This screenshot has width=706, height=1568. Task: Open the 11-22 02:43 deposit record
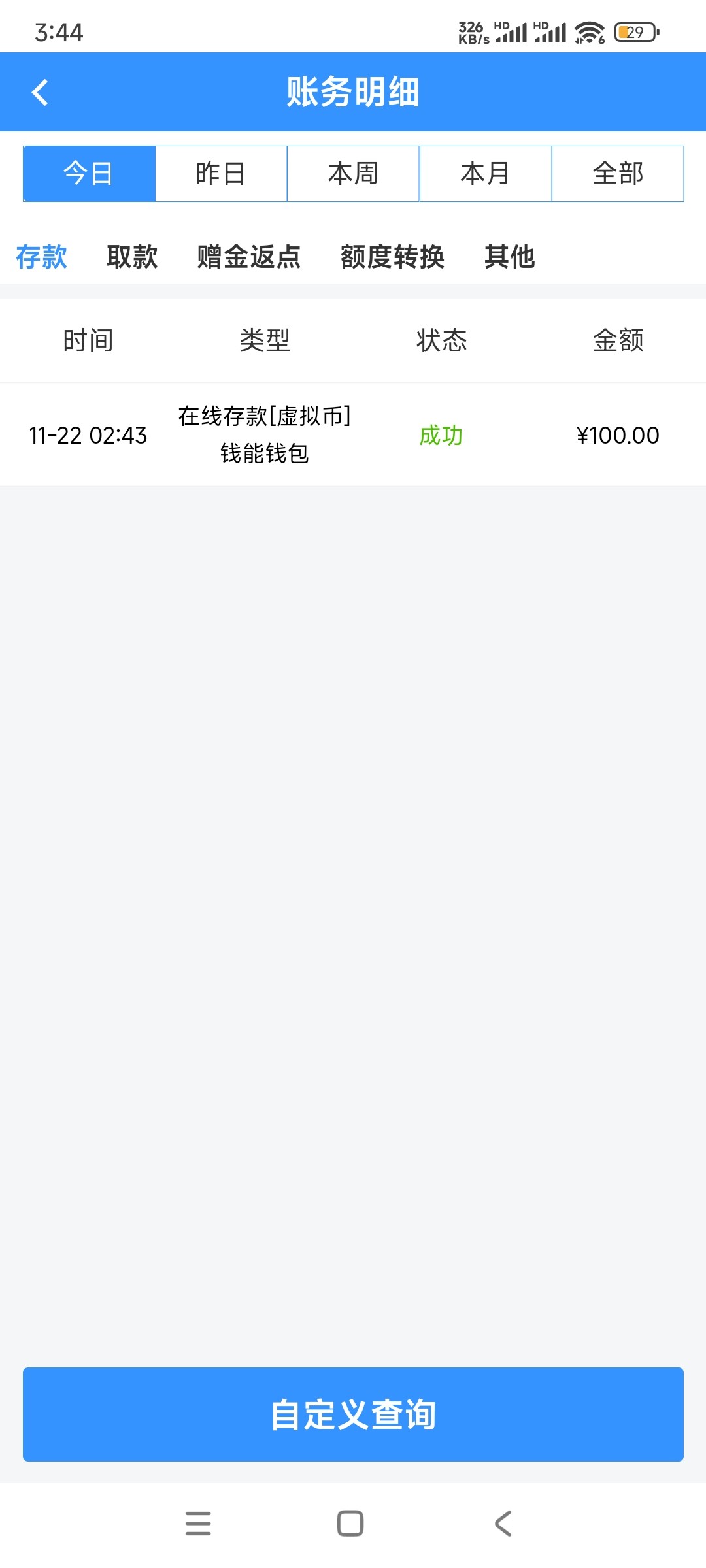point(353,435)
